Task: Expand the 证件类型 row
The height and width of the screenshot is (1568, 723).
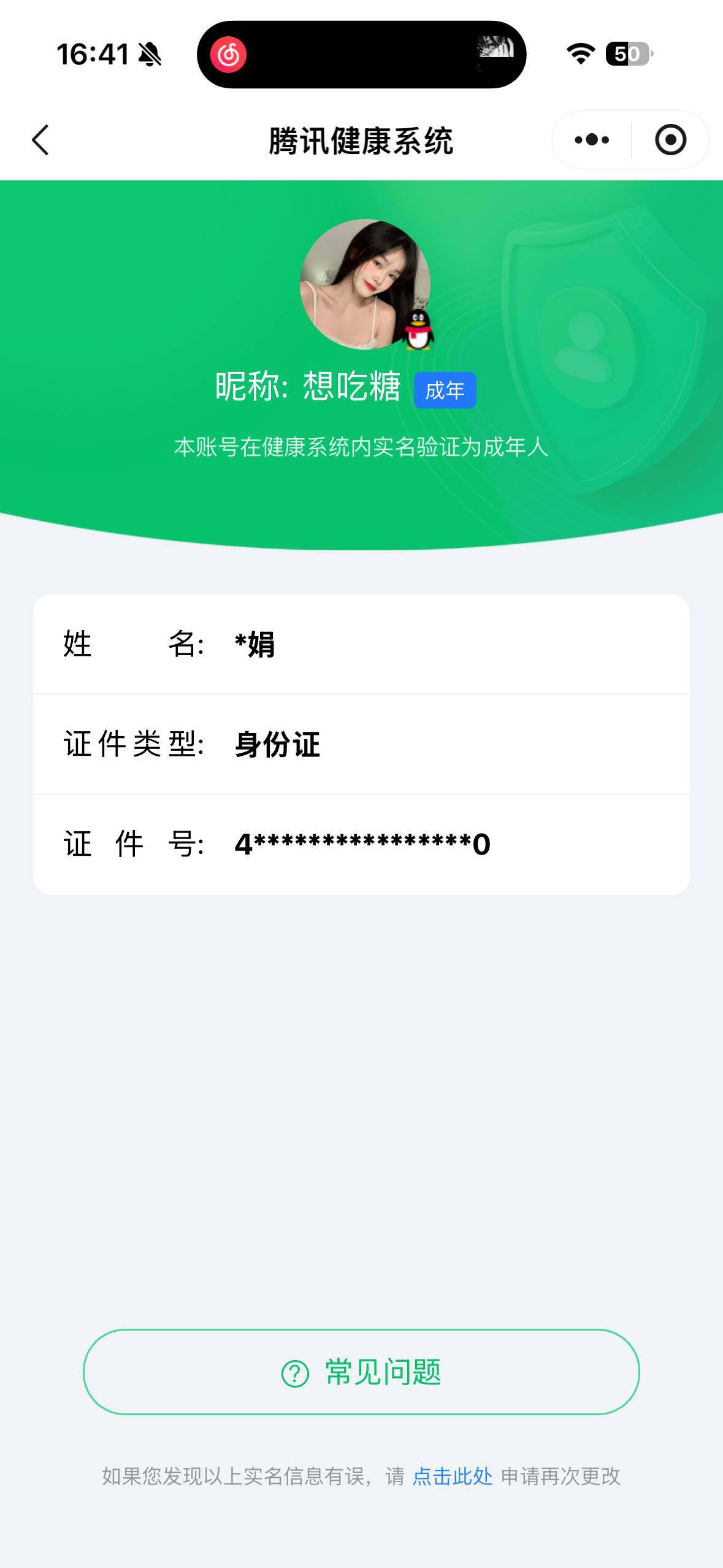Action: (x=362, y=744)
